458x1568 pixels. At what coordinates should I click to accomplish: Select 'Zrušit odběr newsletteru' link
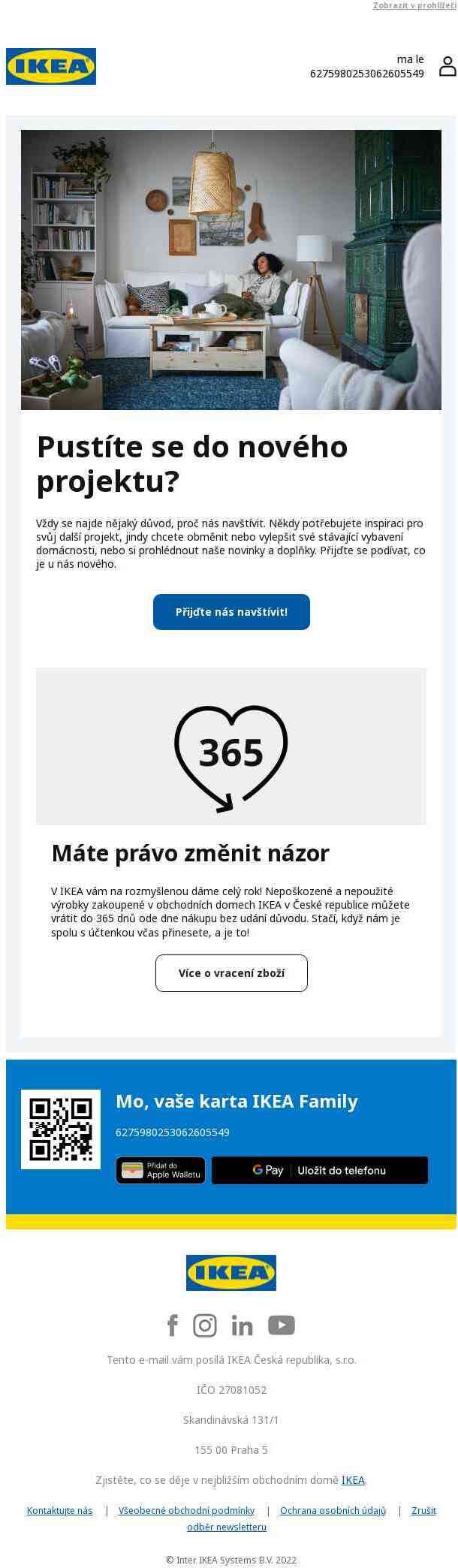[423, 1510]
